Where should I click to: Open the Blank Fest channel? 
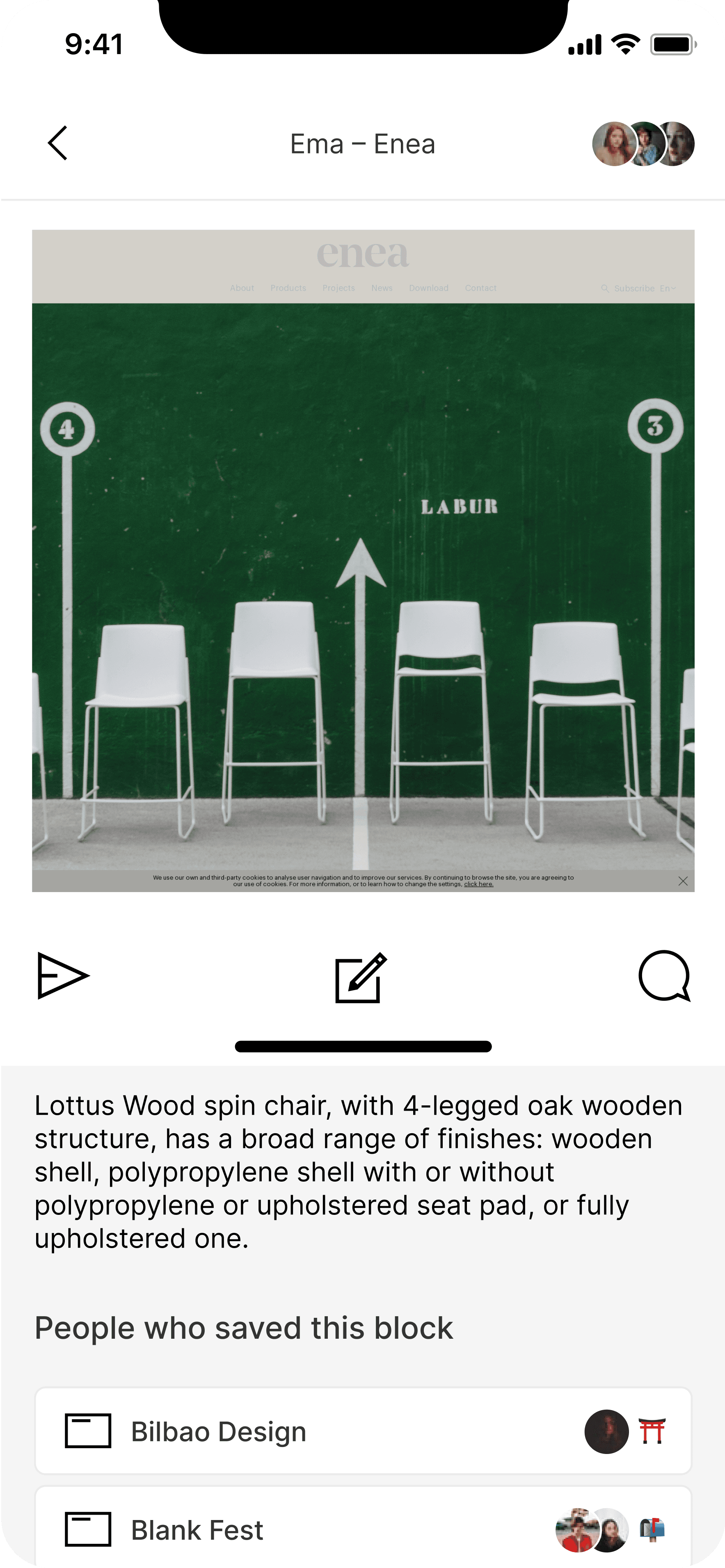[363, 1529]
